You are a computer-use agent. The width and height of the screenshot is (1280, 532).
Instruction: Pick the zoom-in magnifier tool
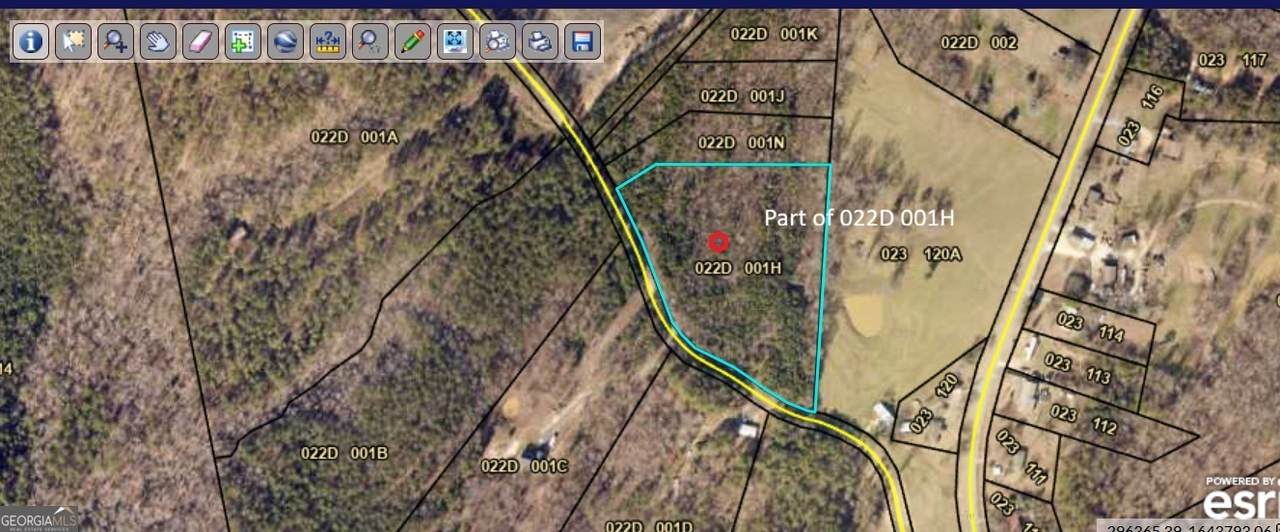click(116, 41)
